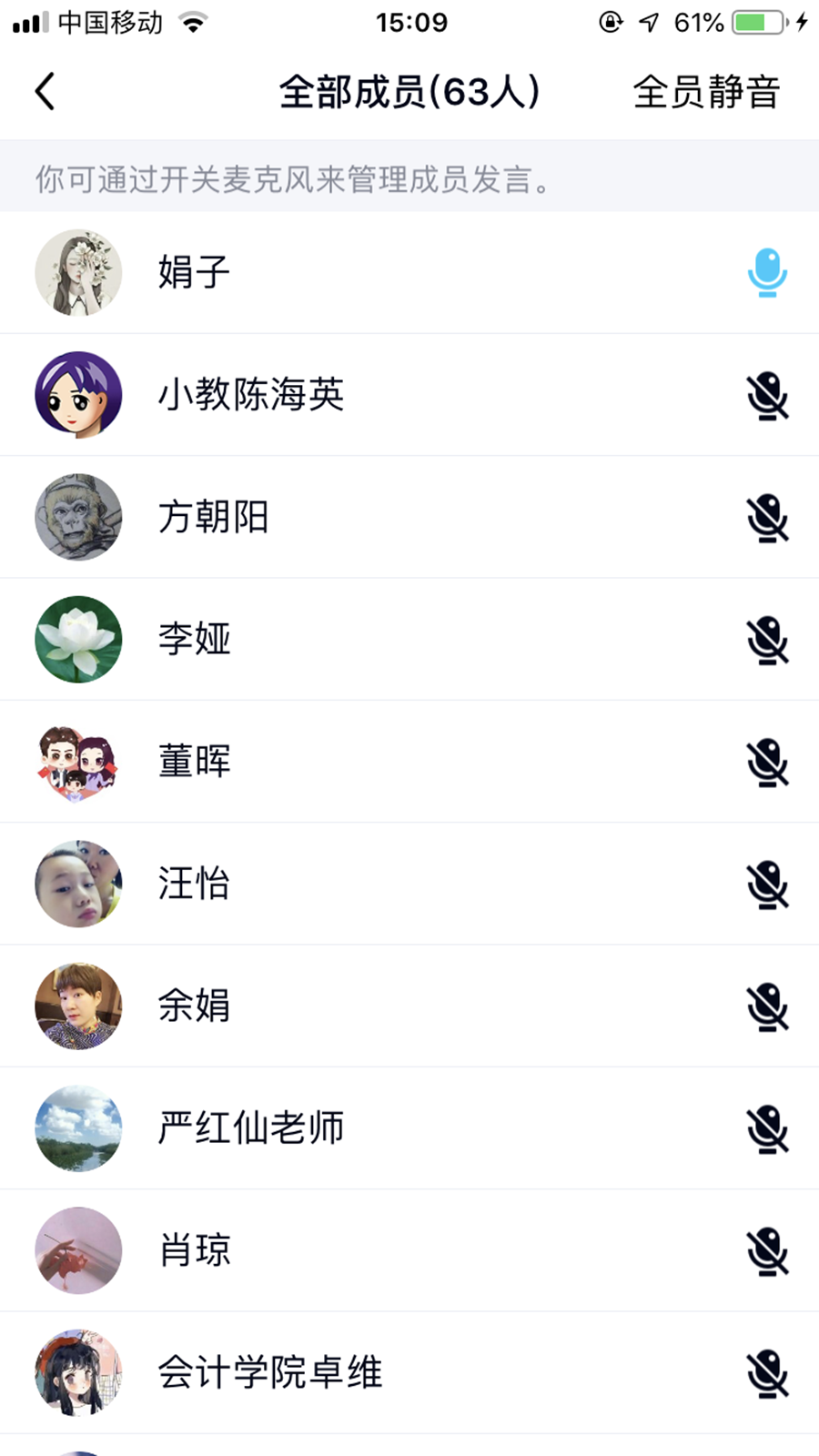Go back using the top-left arrow
This screenshot has height=1456, width=819.
[45, 91]
